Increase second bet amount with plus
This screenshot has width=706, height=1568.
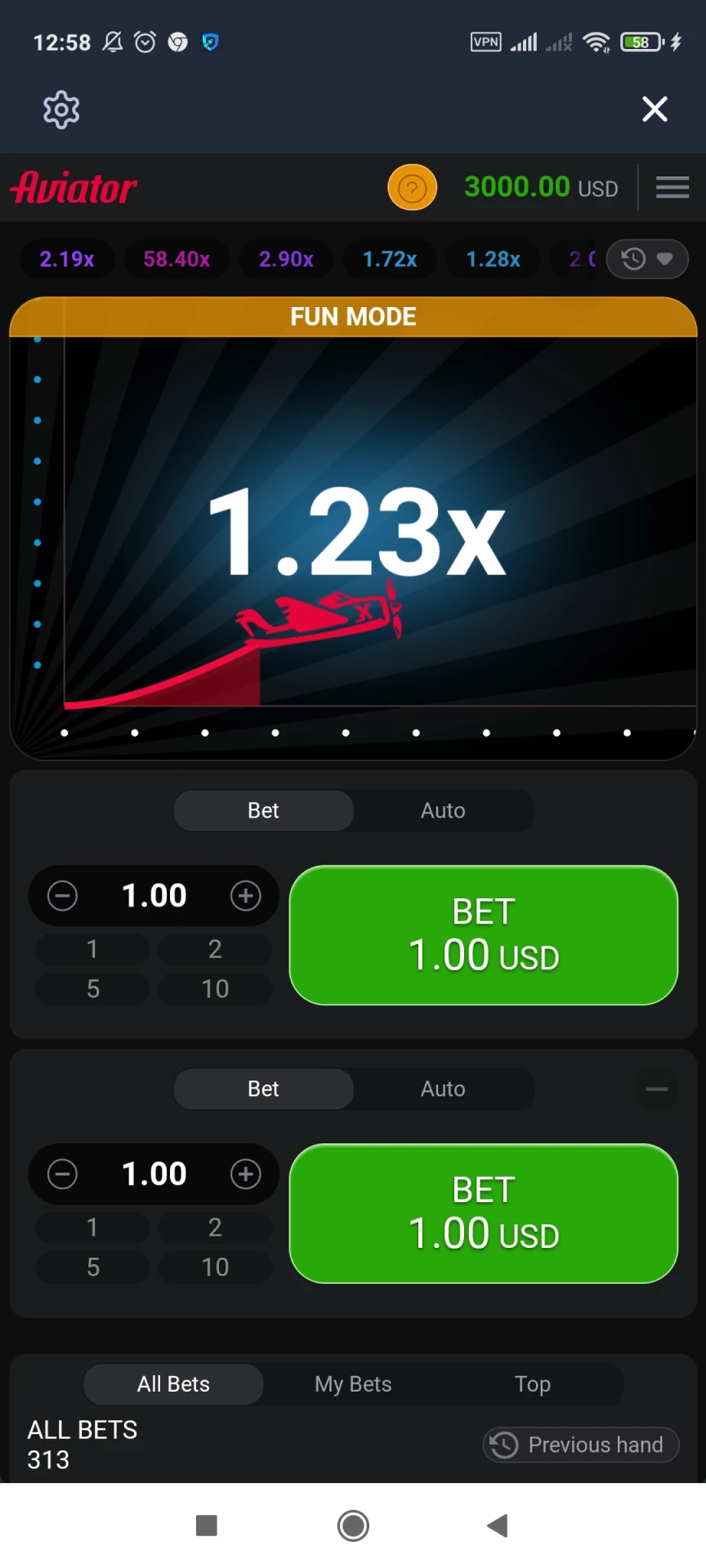(245, 1174)
